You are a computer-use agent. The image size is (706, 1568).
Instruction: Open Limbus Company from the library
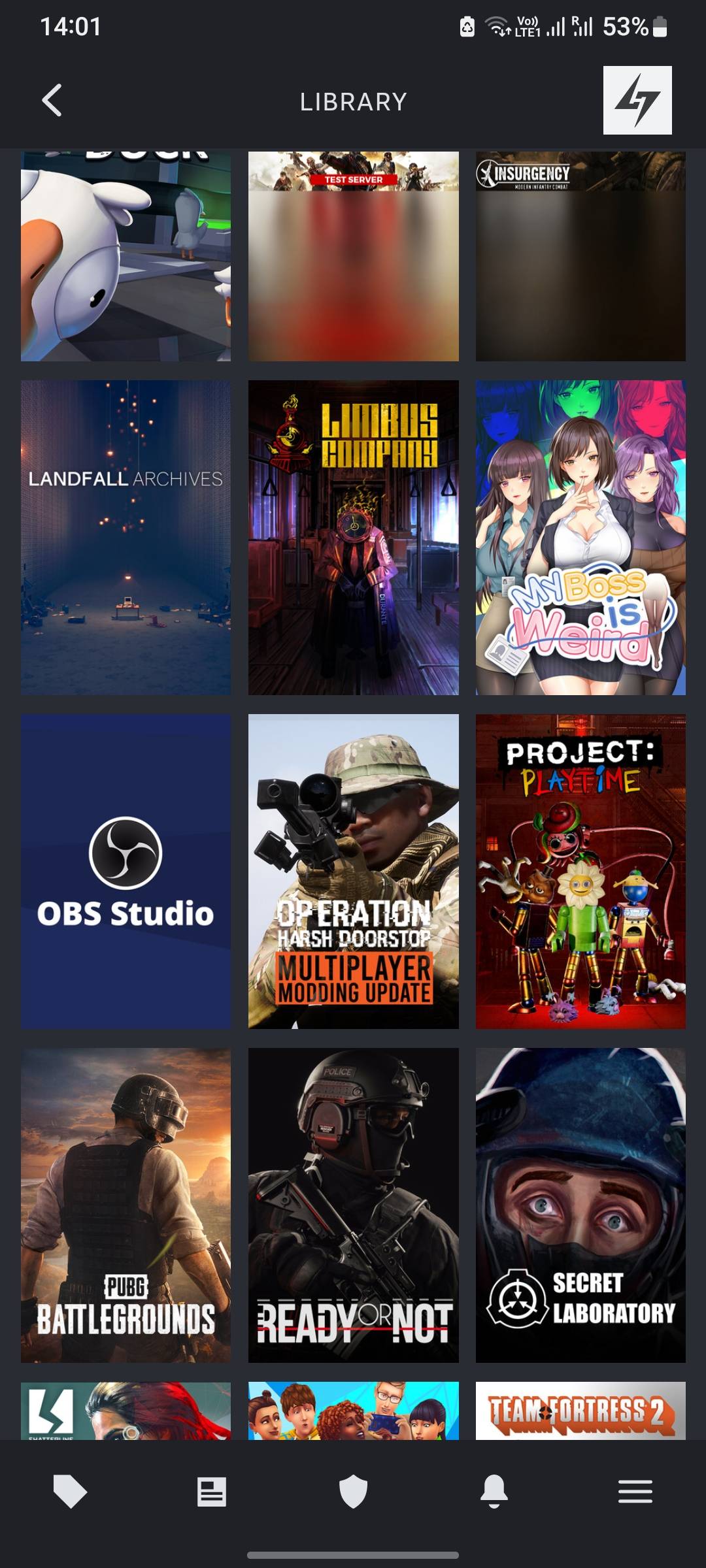[353, 537]
